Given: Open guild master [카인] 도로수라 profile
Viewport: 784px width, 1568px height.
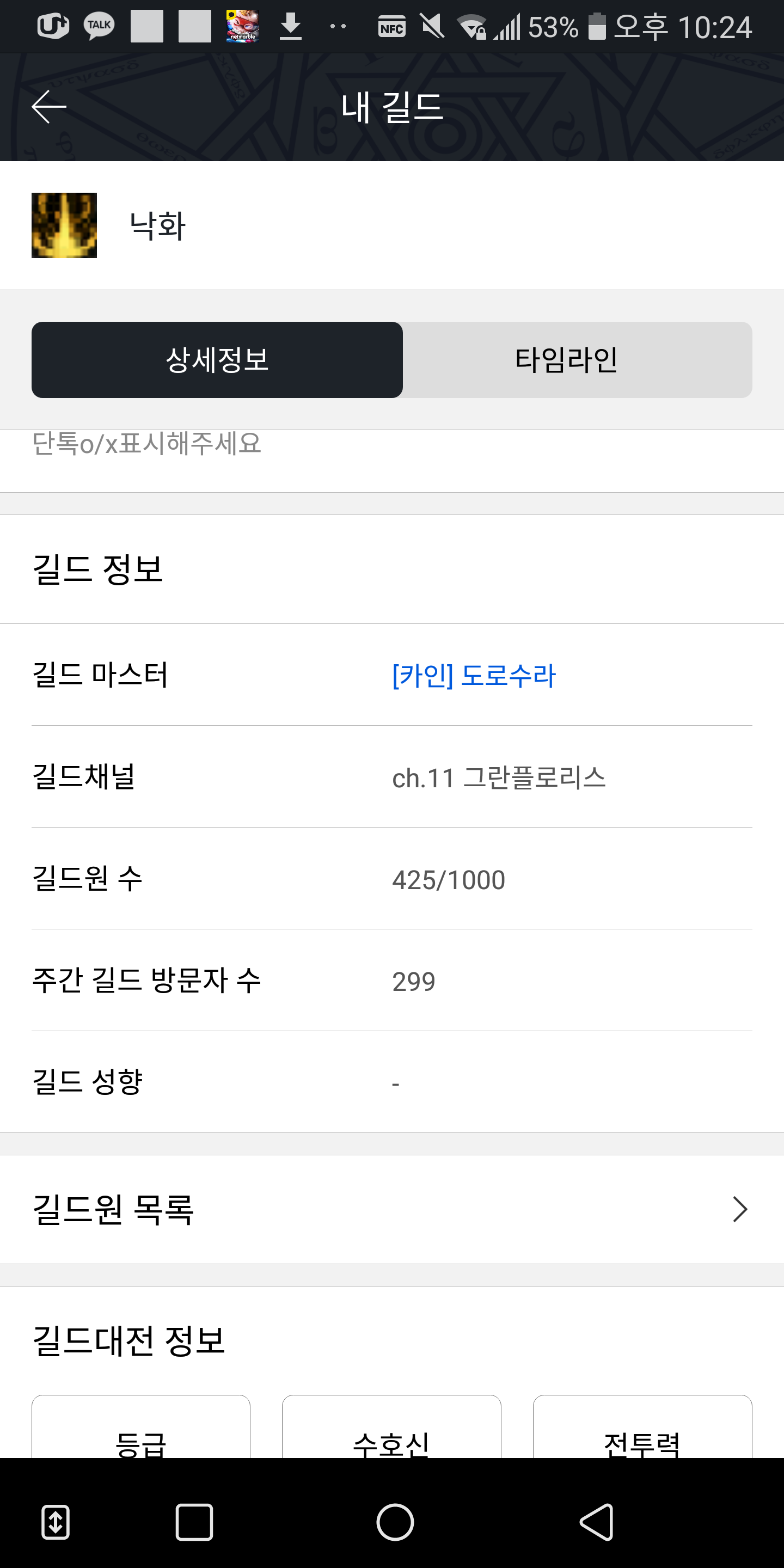Looking at the screenshot, I should 474,675.
